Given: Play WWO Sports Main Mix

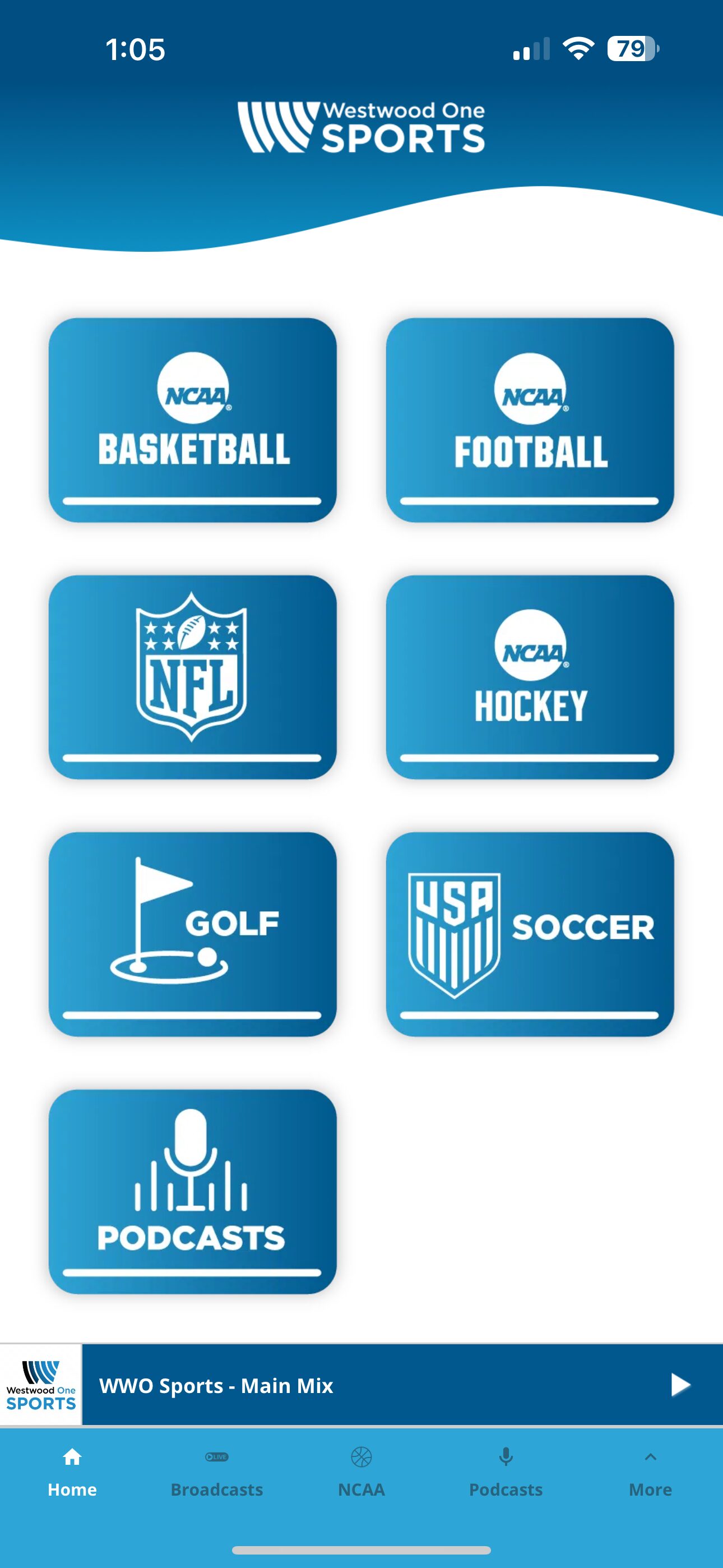Looking at the screenshot, I should tap(679, 1385).
